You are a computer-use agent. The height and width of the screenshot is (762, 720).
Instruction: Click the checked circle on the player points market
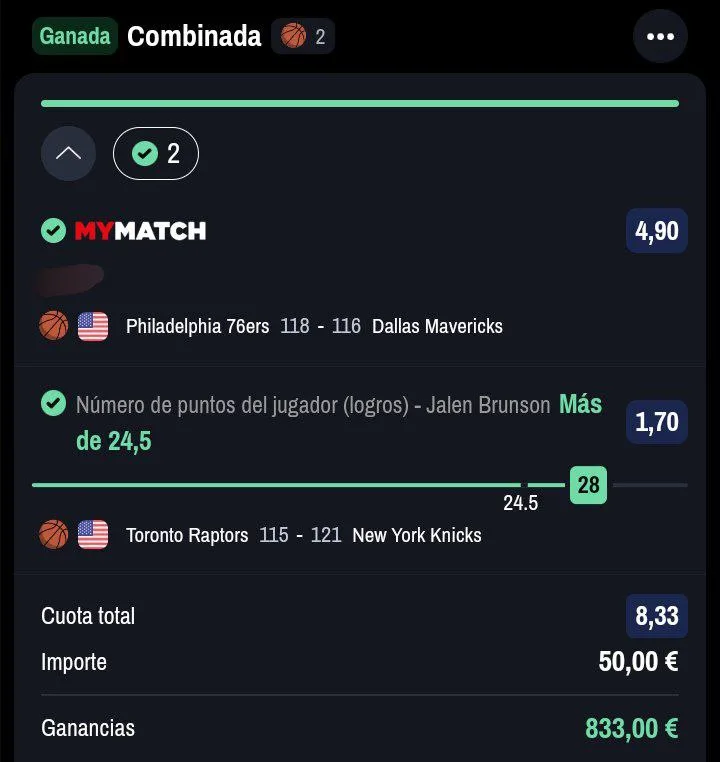click(53, 404)
